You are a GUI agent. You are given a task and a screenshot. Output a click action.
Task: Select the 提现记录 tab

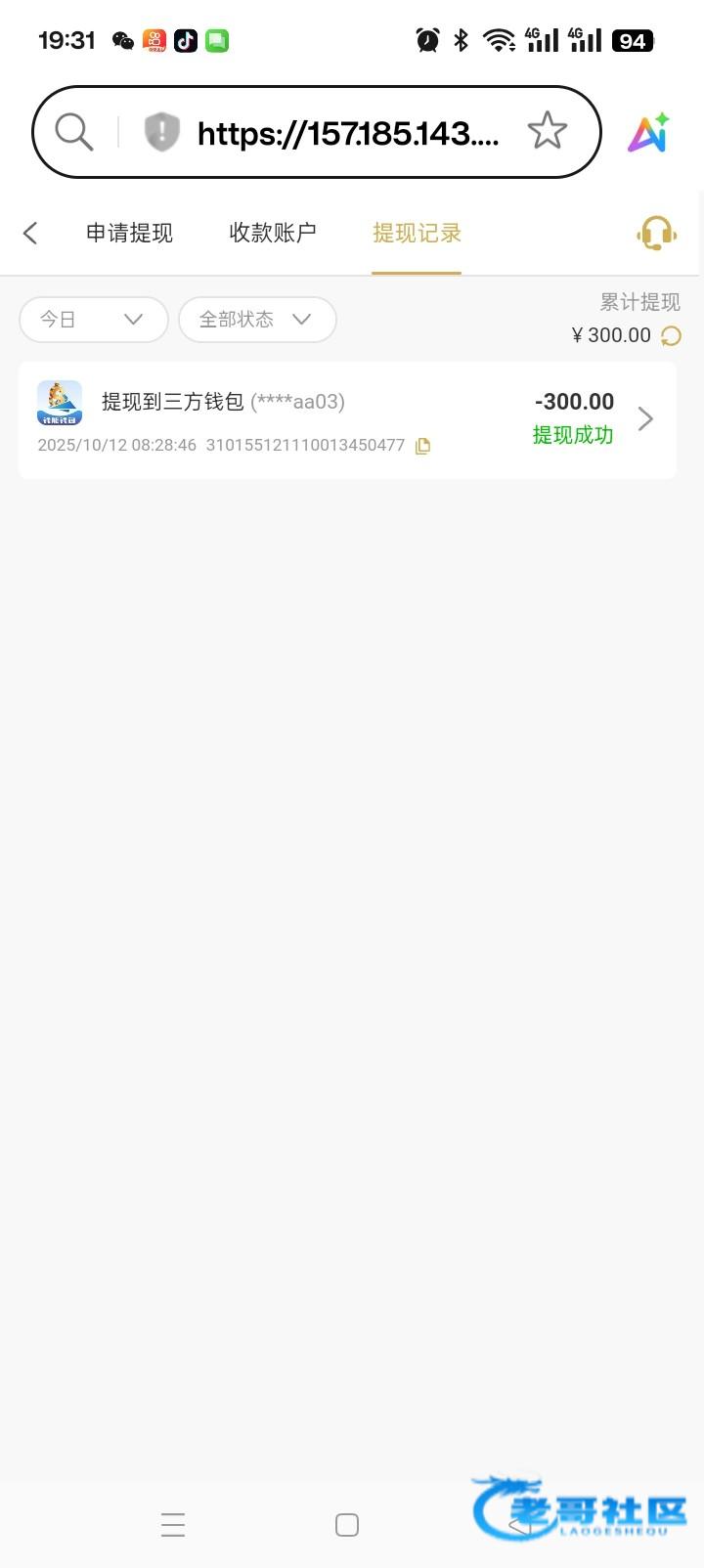coord(417,233)
